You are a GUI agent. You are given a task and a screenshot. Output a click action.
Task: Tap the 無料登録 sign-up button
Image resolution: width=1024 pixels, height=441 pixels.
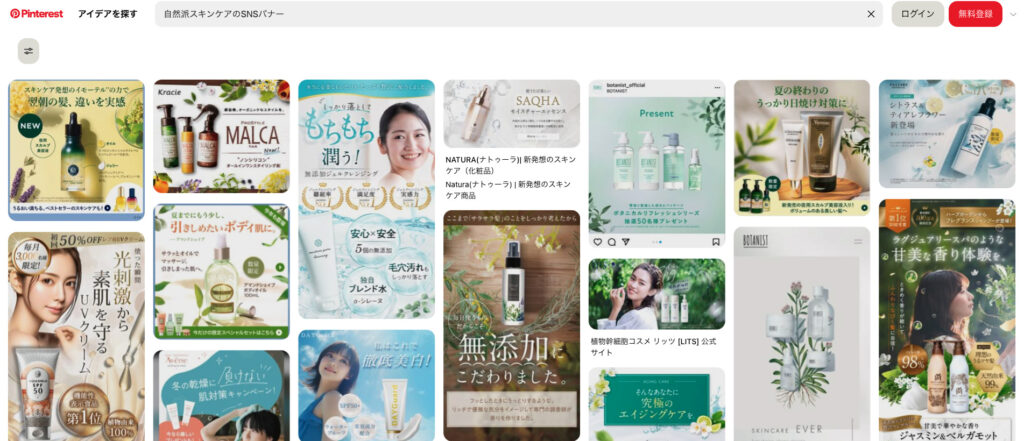click(975, 14)
